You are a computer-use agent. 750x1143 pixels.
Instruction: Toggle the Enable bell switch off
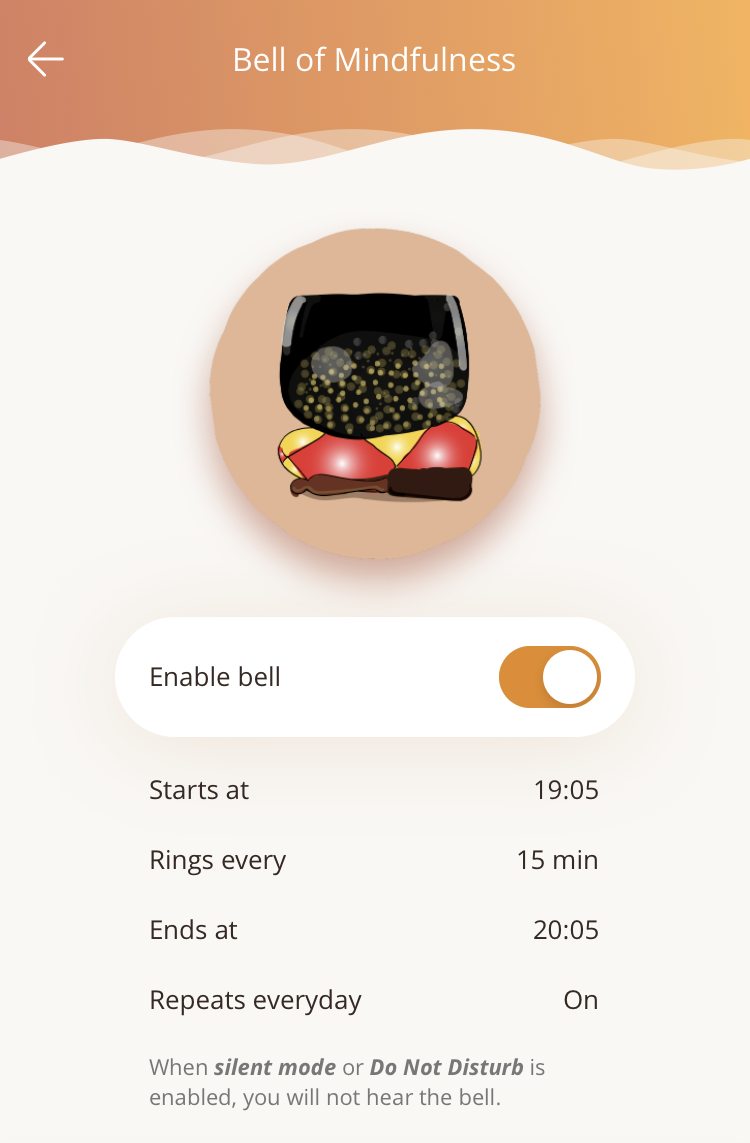click(550, 676)
